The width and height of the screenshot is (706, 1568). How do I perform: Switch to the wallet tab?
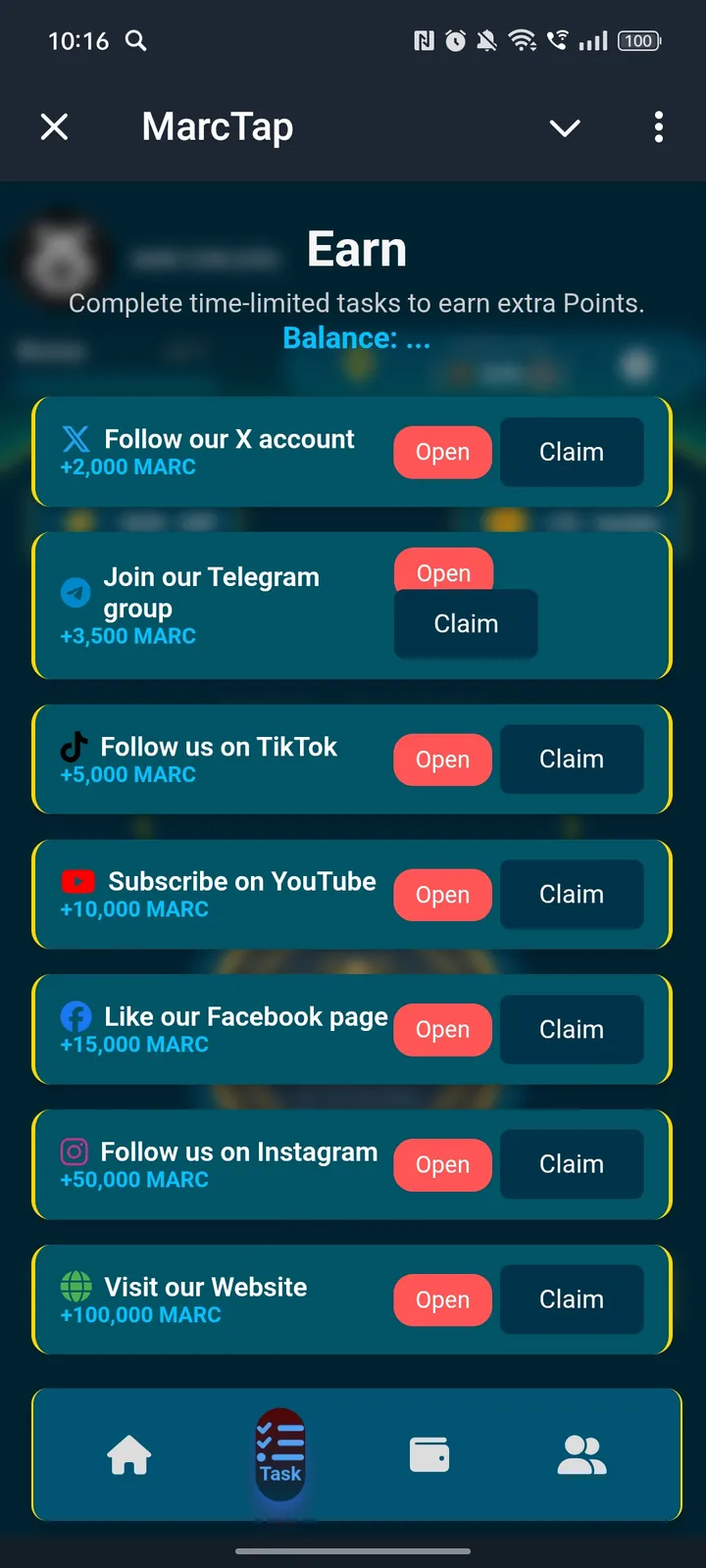tap(429, 1455)
